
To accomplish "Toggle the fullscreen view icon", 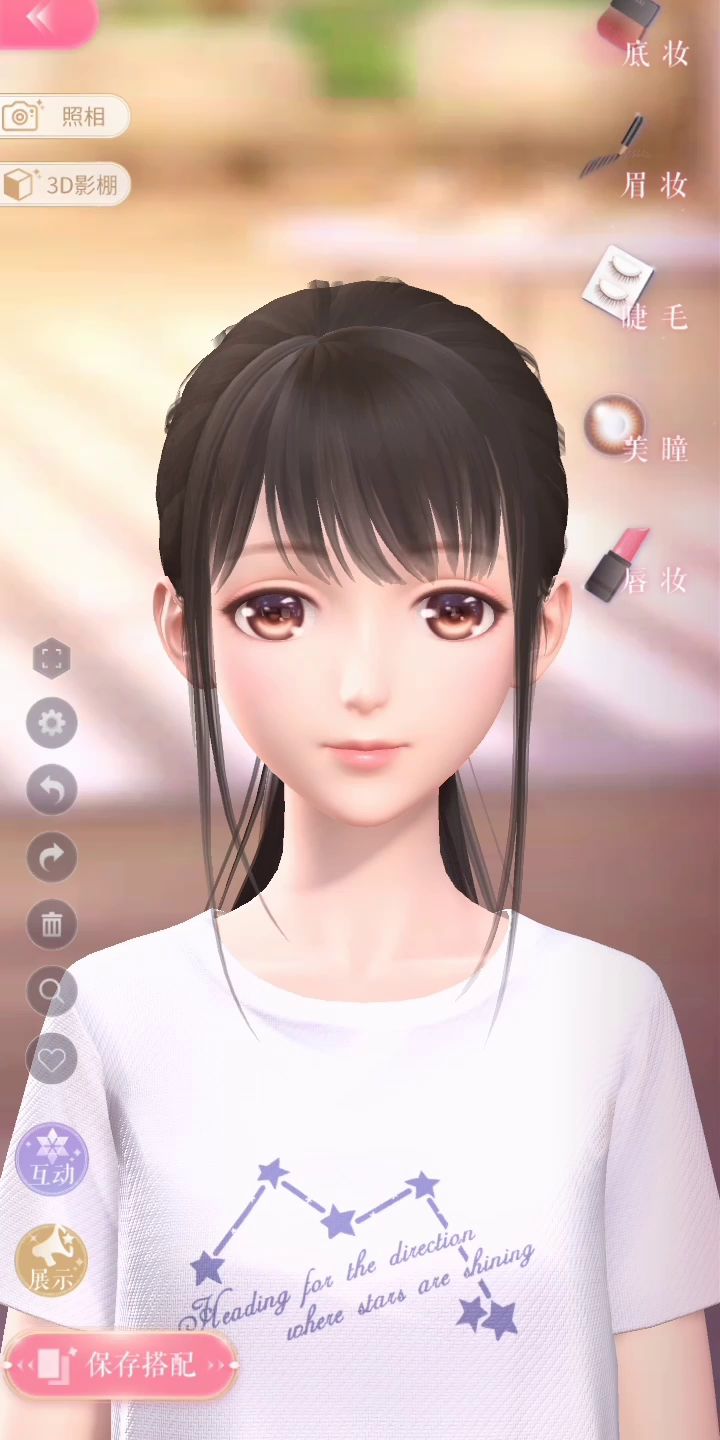I will pos(52,659).
